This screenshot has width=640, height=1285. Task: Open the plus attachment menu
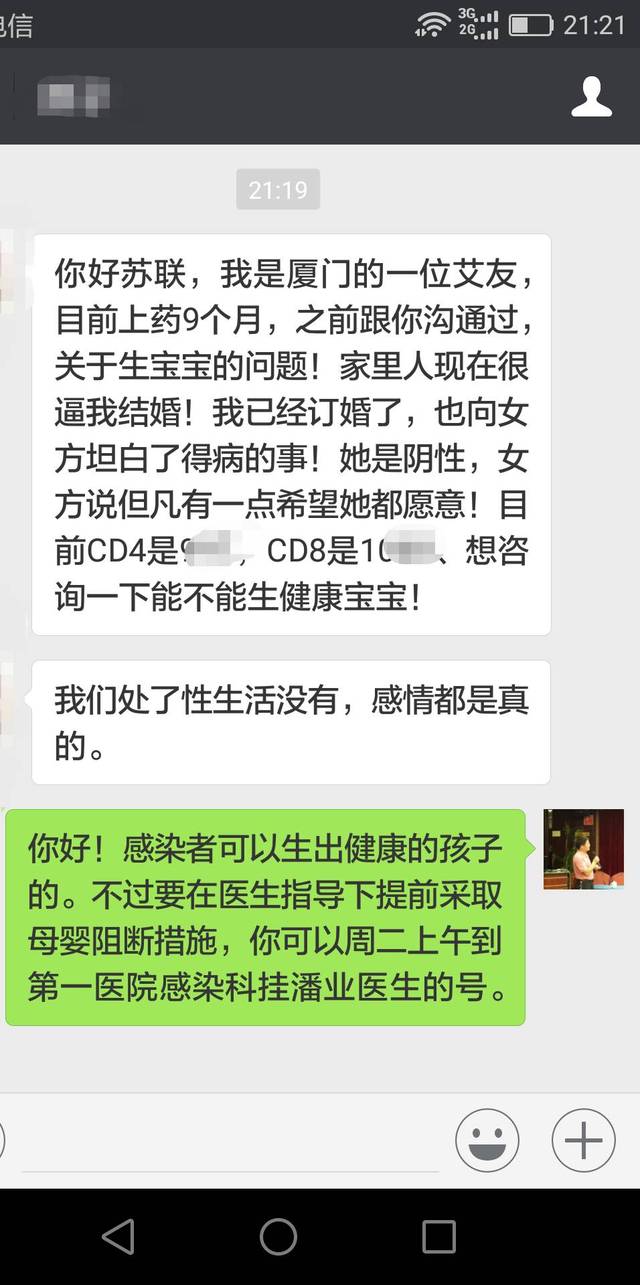[x=584, y=1140]
